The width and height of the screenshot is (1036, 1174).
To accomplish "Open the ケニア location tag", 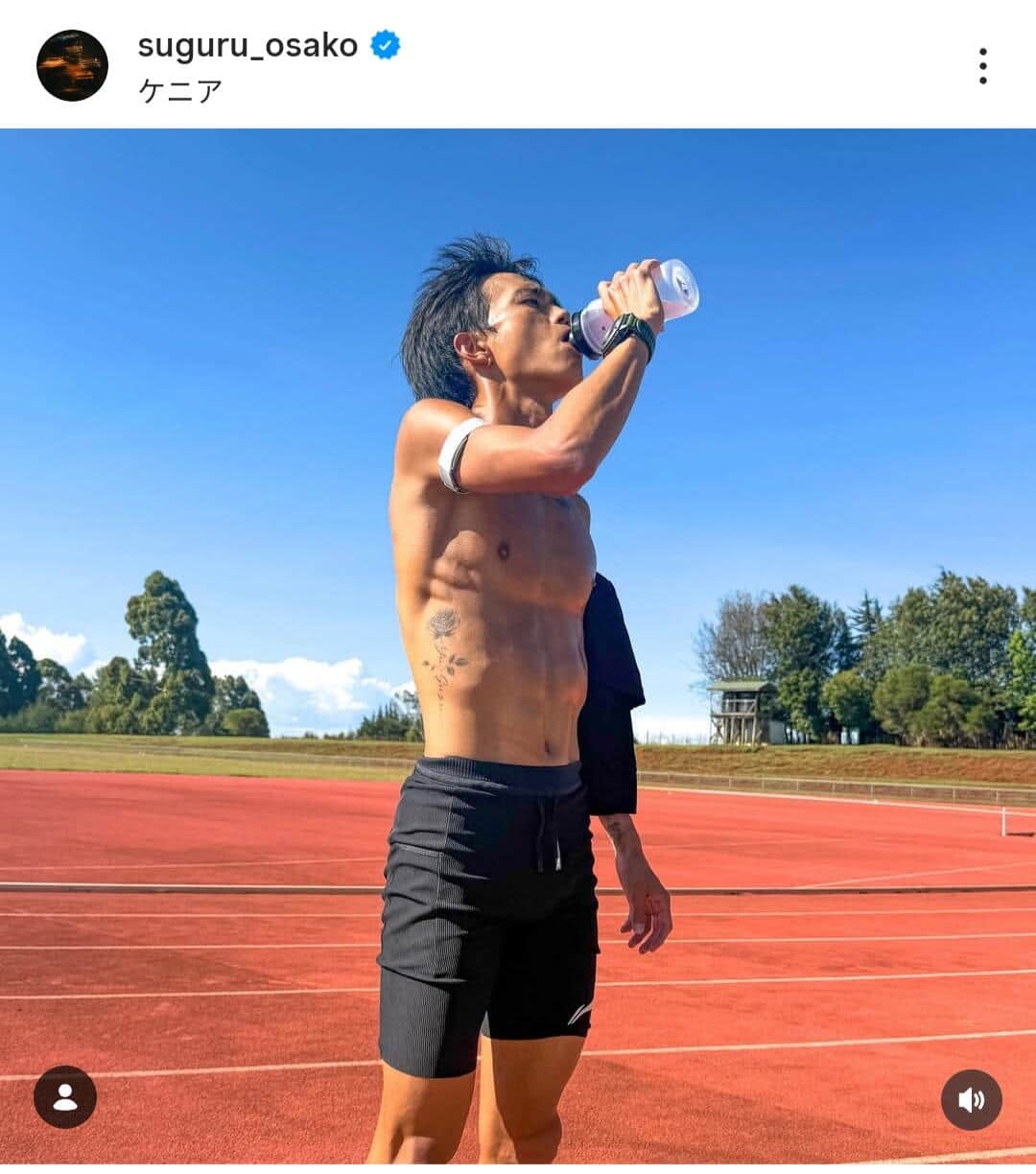I will (x=180, y=91).
